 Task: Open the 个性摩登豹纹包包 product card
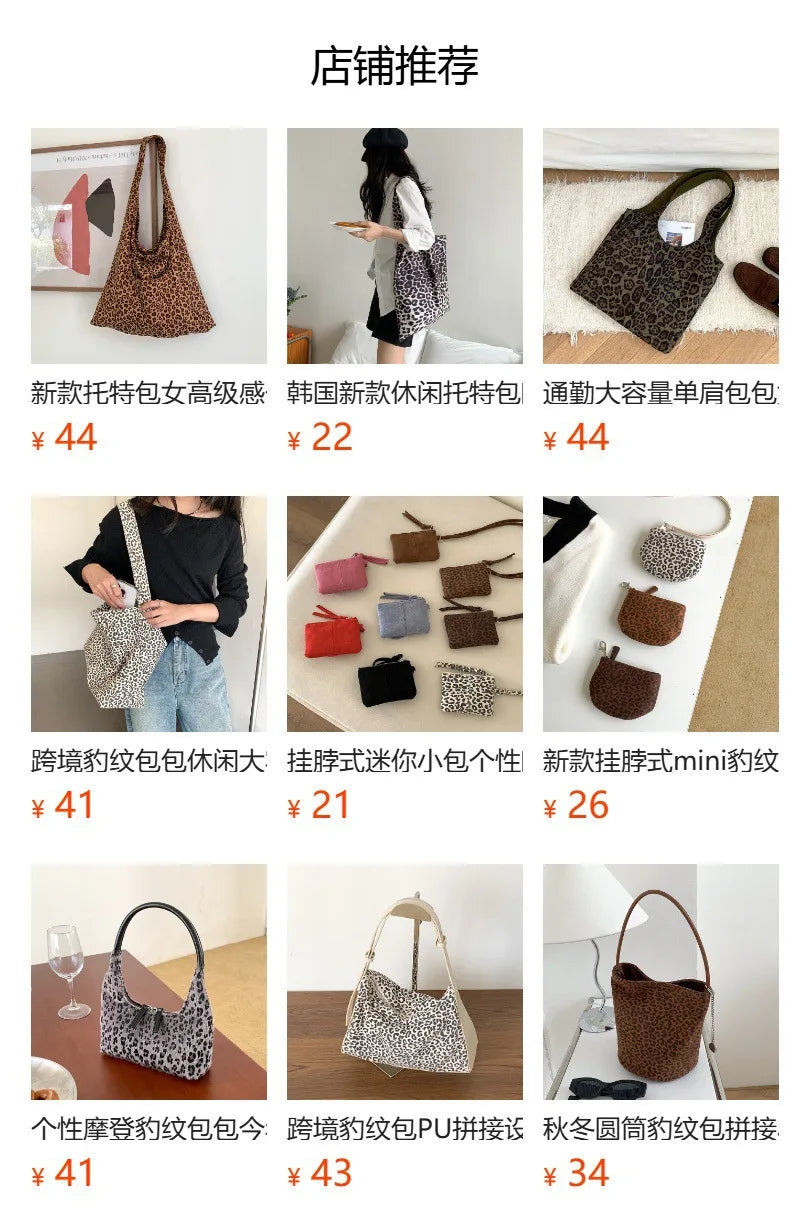(148, 982)
